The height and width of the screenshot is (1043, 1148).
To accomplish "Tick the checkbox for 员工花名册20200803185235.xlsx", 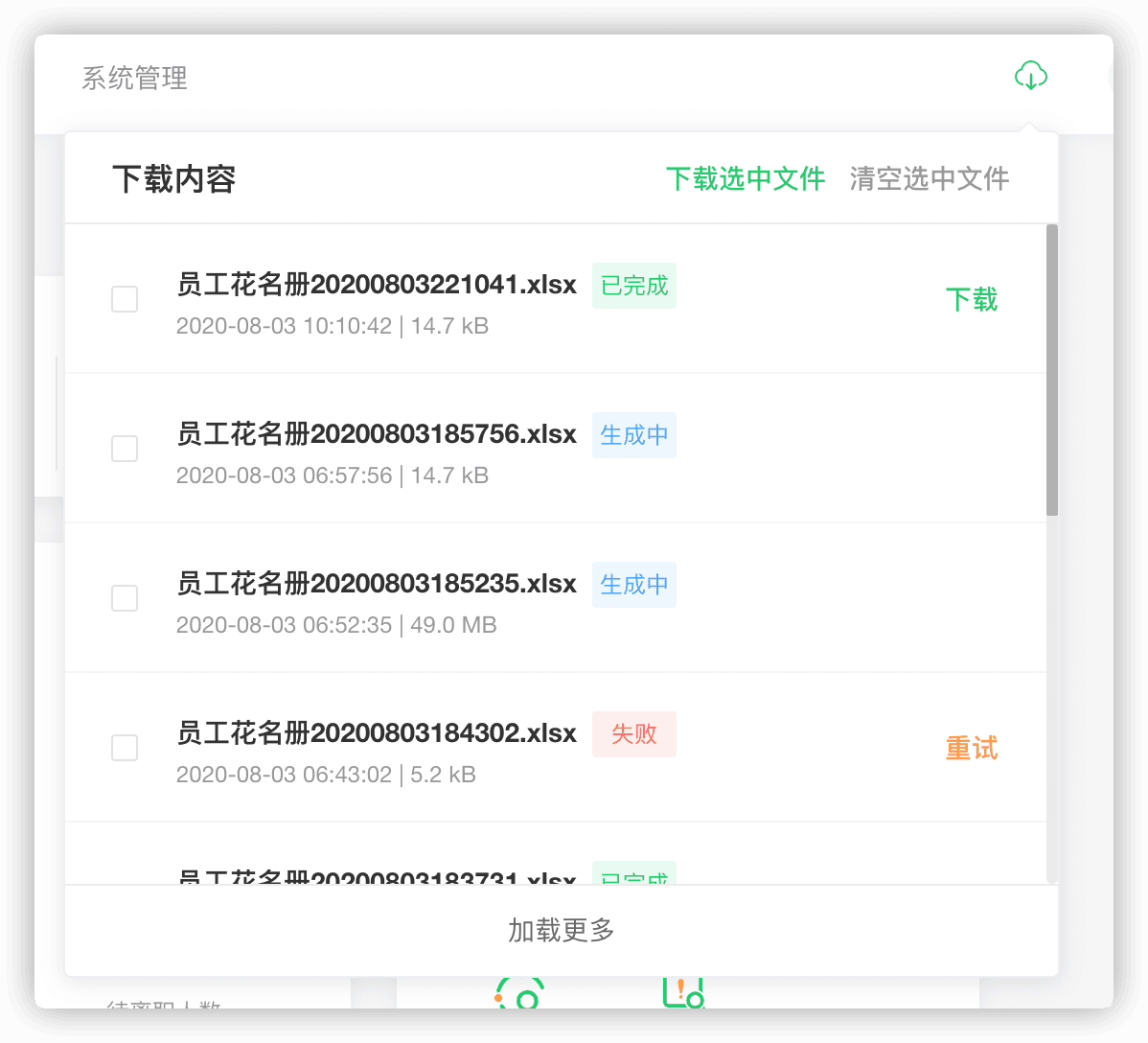I will [x=125, y=598].
